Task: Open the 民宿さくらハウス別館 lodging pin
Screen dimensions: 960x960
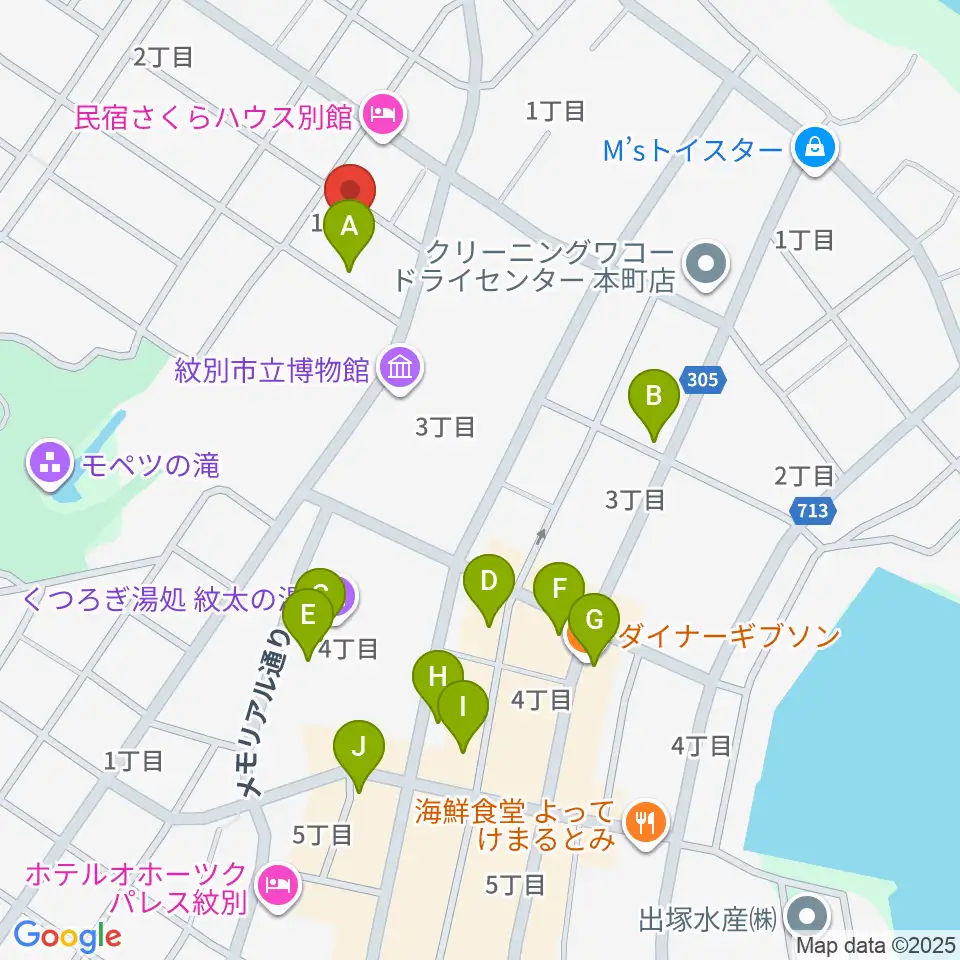Action: coord(383,118)
